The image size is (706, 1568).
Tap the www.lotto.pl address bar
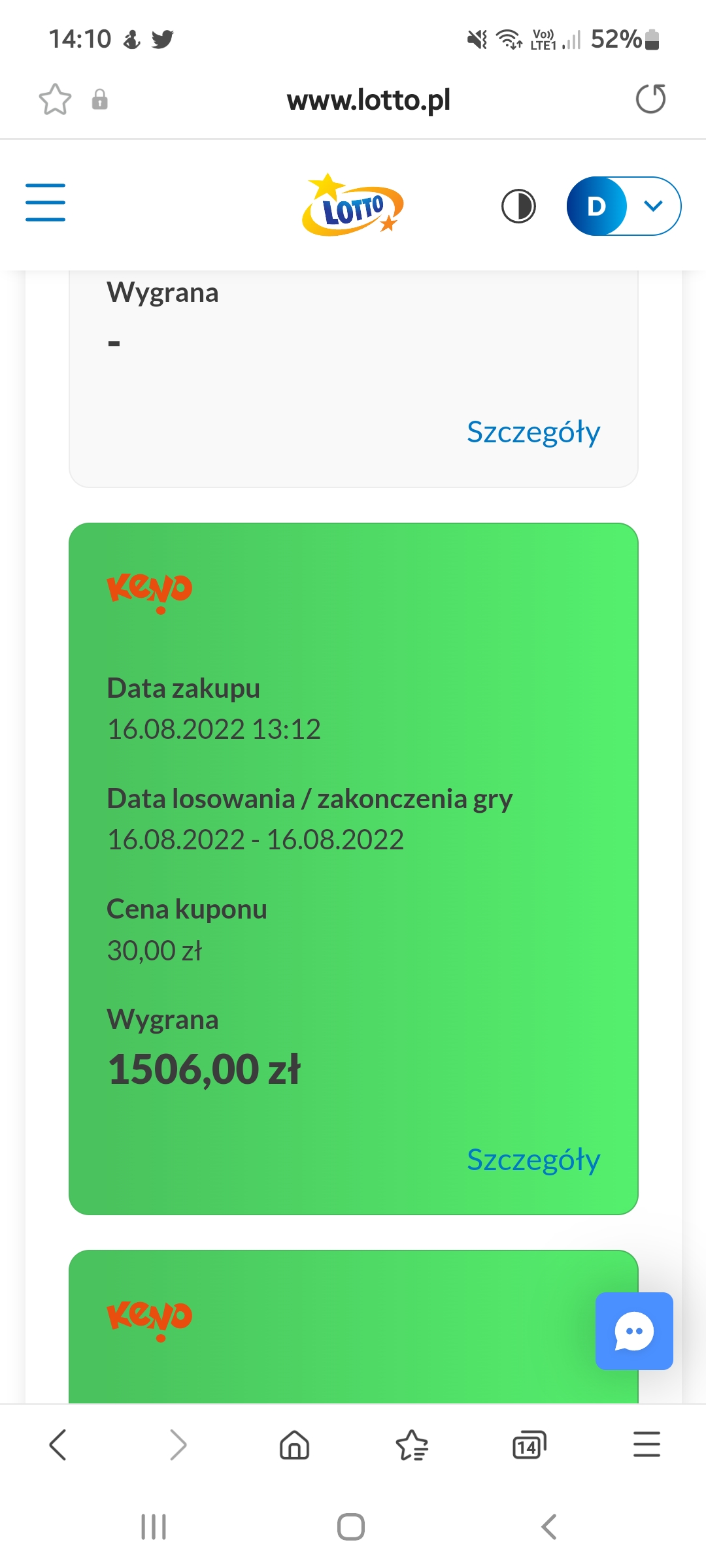click(368, 100)
